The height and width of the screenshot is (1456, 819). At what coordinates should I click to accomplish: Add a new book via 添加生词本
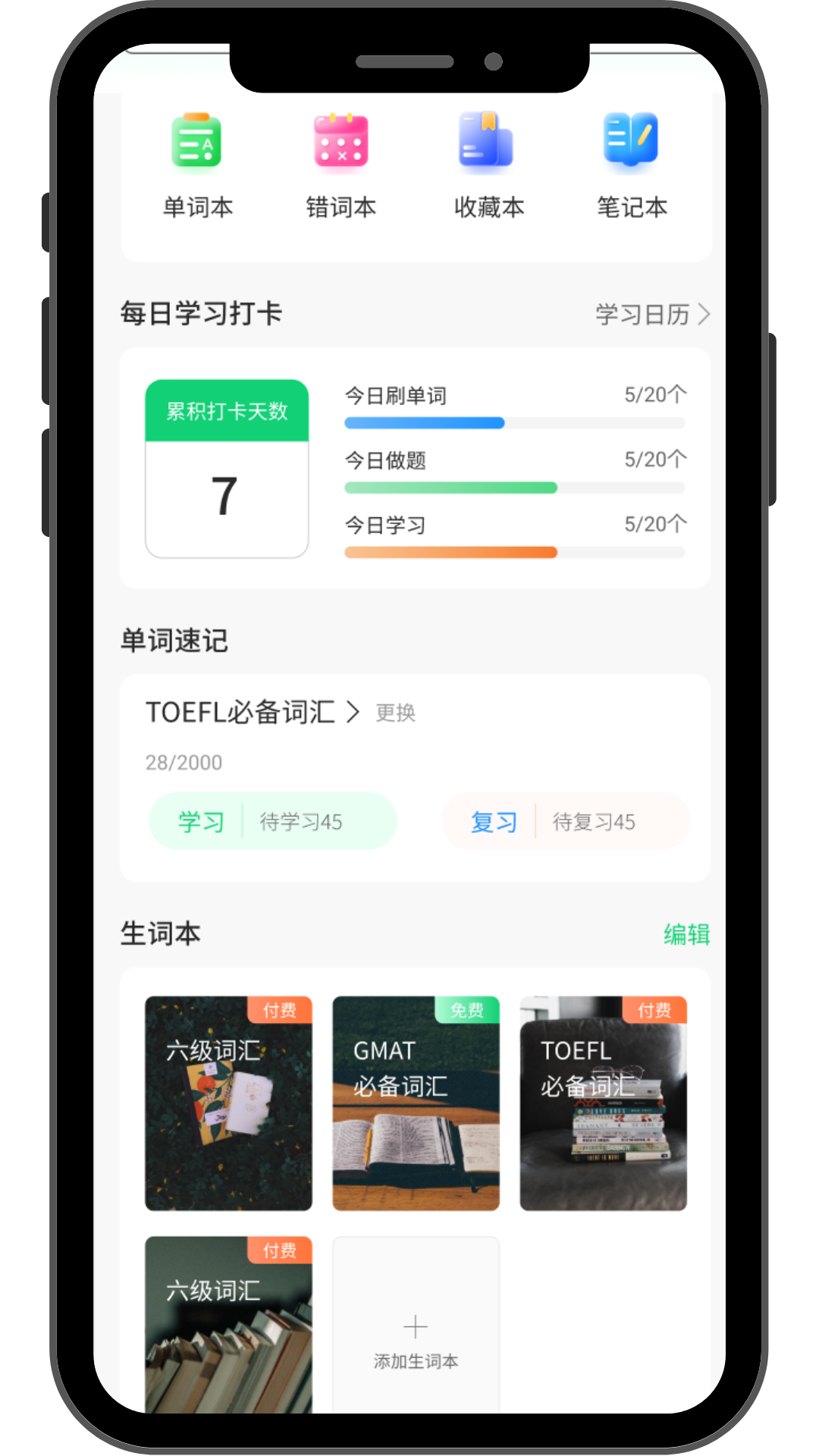pos(416,1338)
